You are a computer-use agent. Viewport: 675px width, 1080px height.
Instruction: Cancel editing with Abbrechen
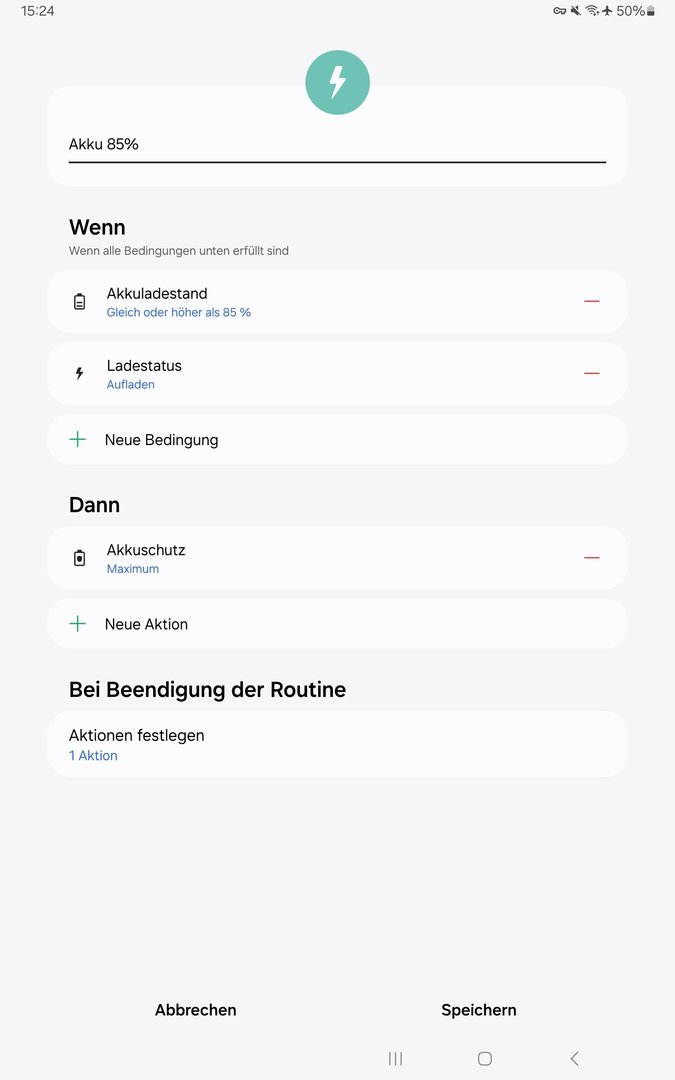click(196, 1010)
